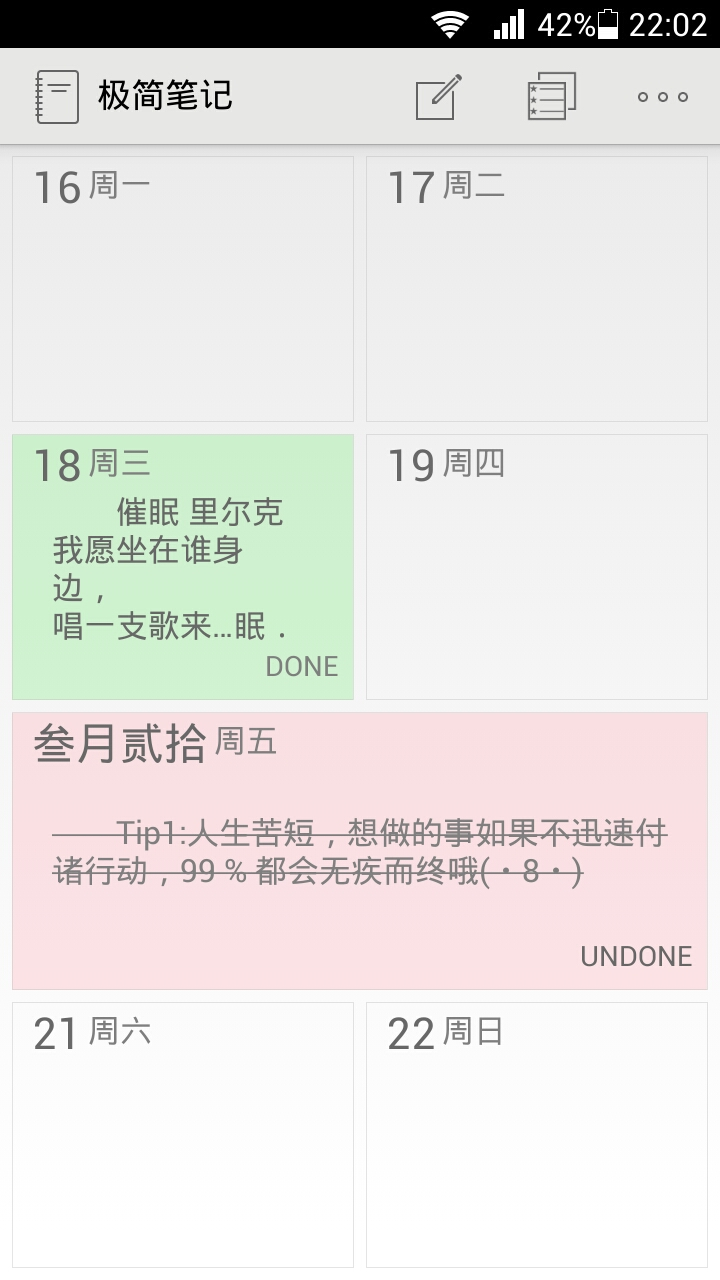
Task: Open the 22 周日 day card
Action: coord(537,1135)
